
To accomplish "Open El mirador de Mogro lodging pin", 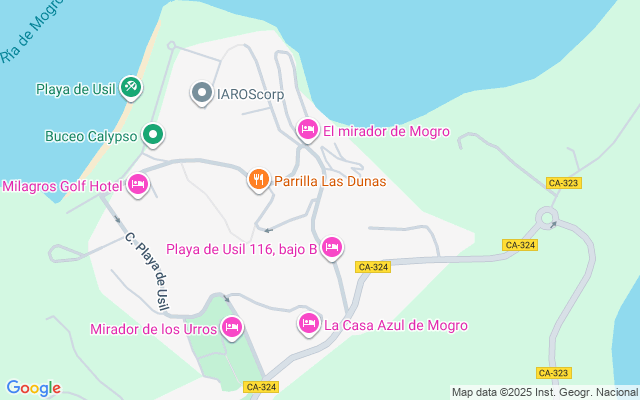I will click(x=308, y=130).
